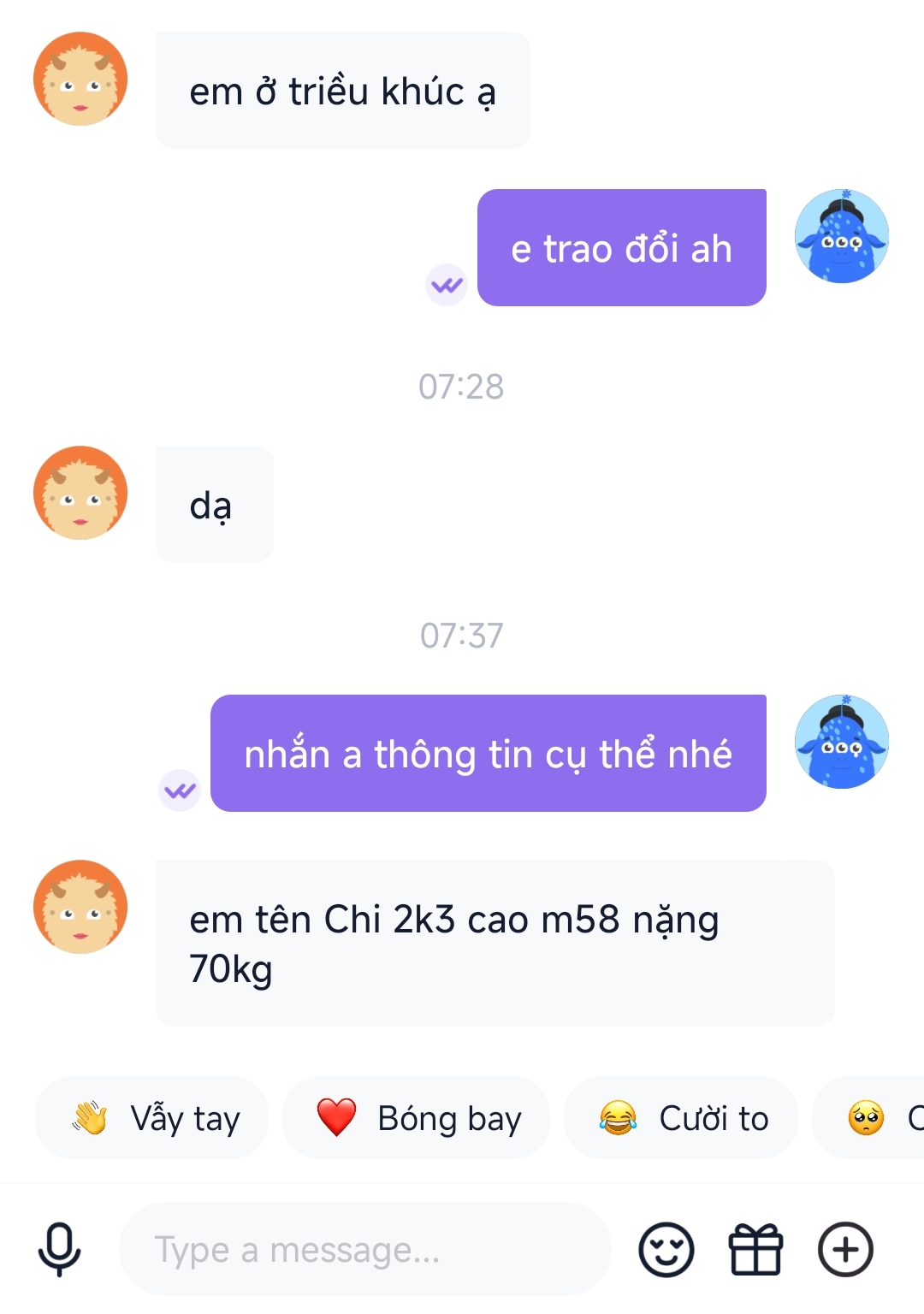
Task: Open the blue avatar beside 'e trao đổi ah'
Action: click(841, 237)
